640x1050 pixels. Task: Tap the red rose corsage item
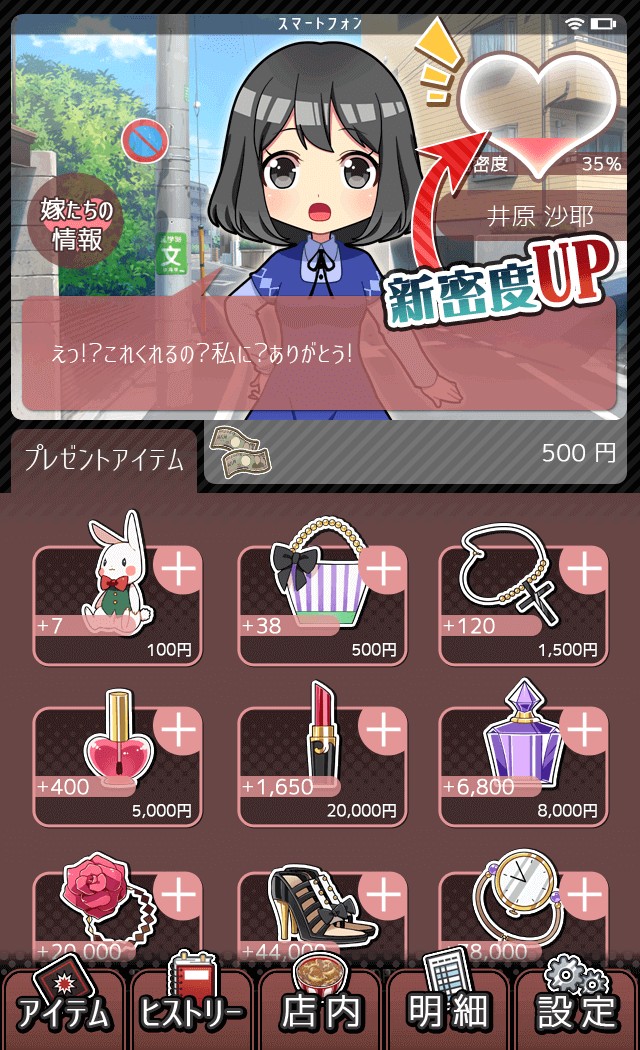(x=118, y=912)
